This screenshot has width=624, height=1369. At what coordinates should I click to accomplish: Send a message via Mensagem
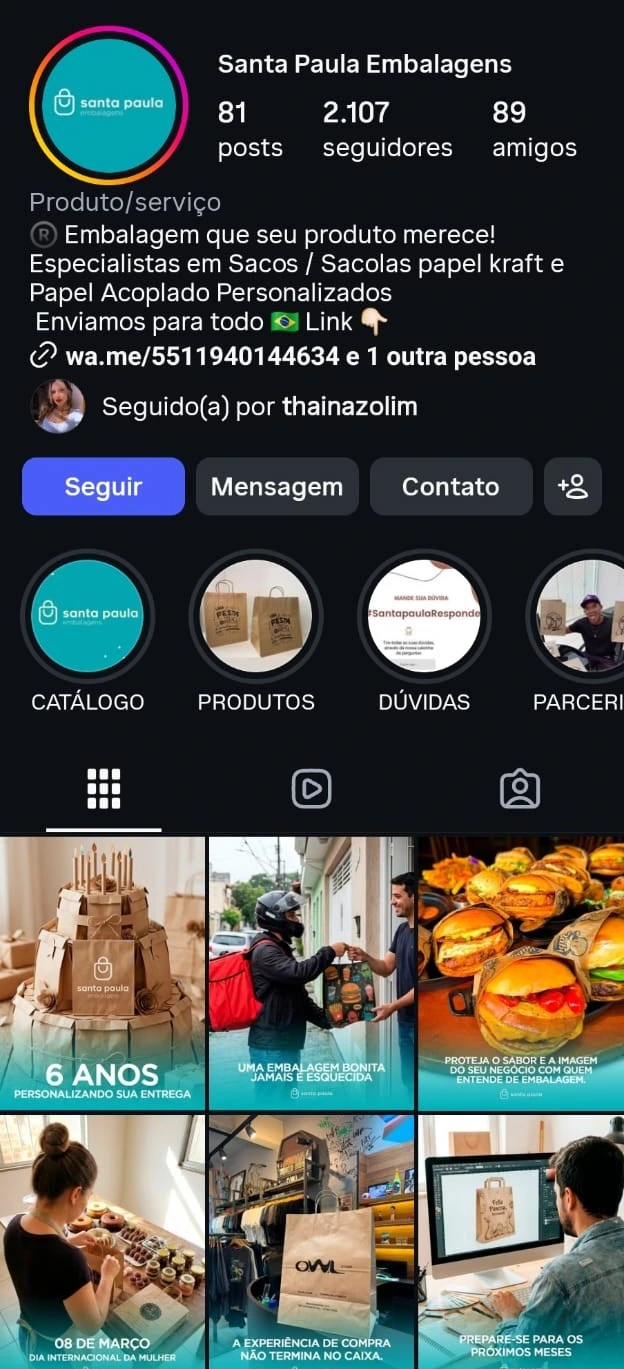(277, 487)
